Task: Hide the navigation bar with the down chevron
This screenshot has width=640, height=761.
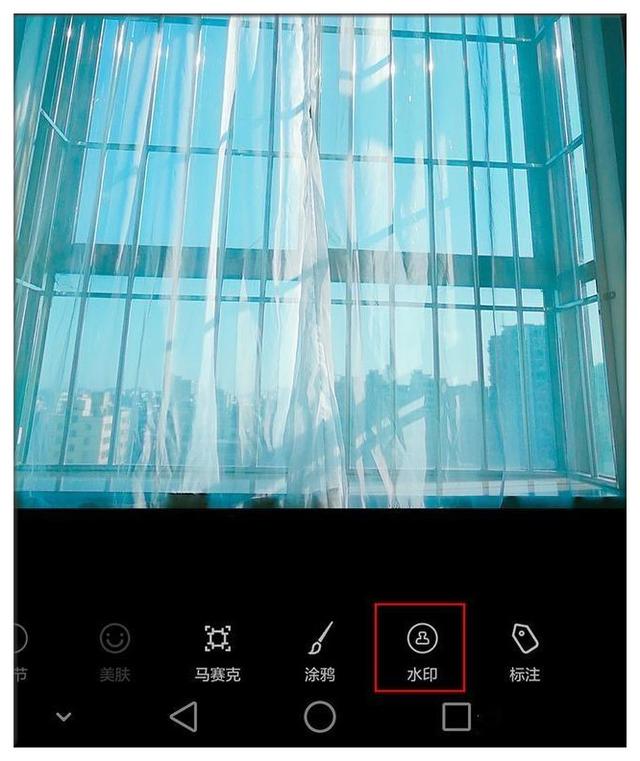Action: coord(64,716)
